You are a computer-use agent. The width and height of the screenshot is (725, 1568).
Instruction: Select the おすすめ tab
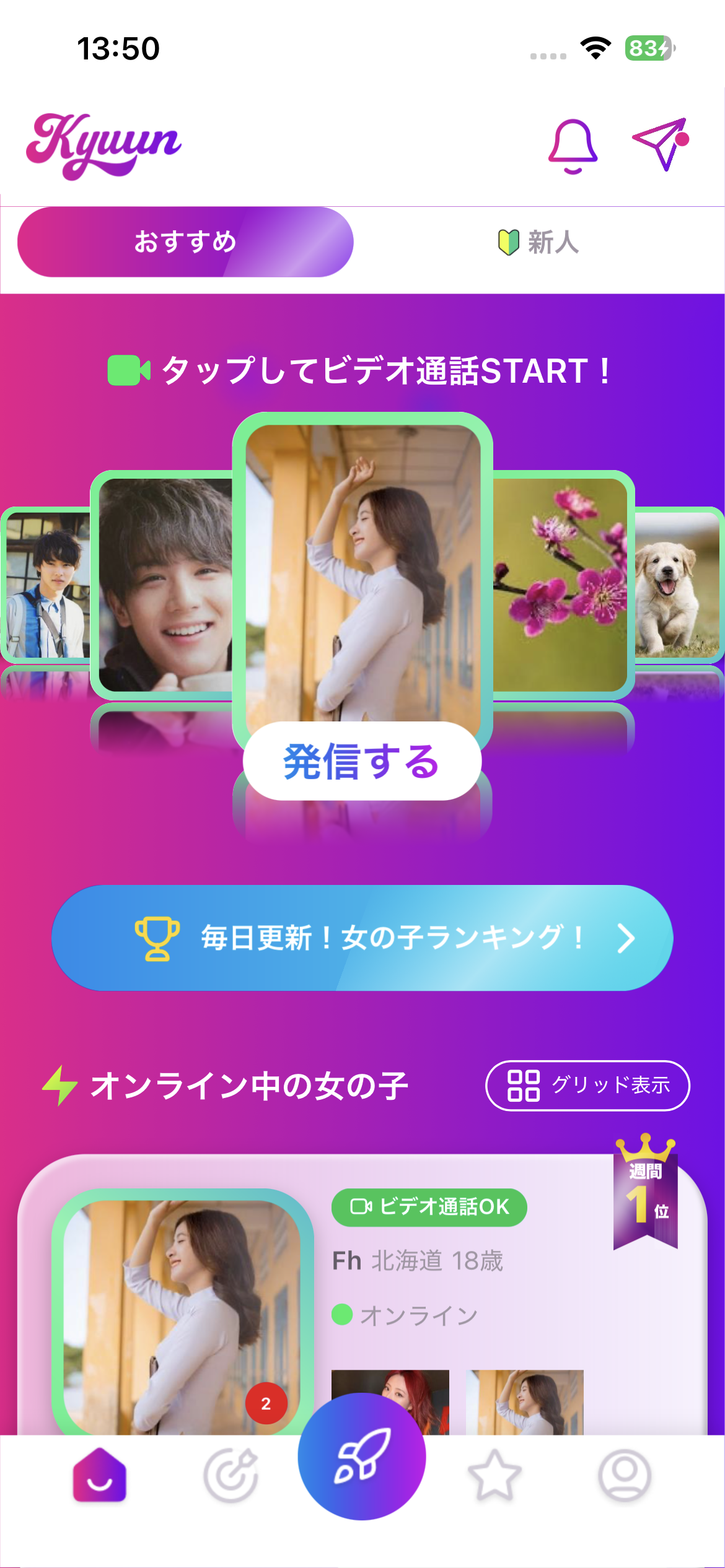click(x=185, y=242)
